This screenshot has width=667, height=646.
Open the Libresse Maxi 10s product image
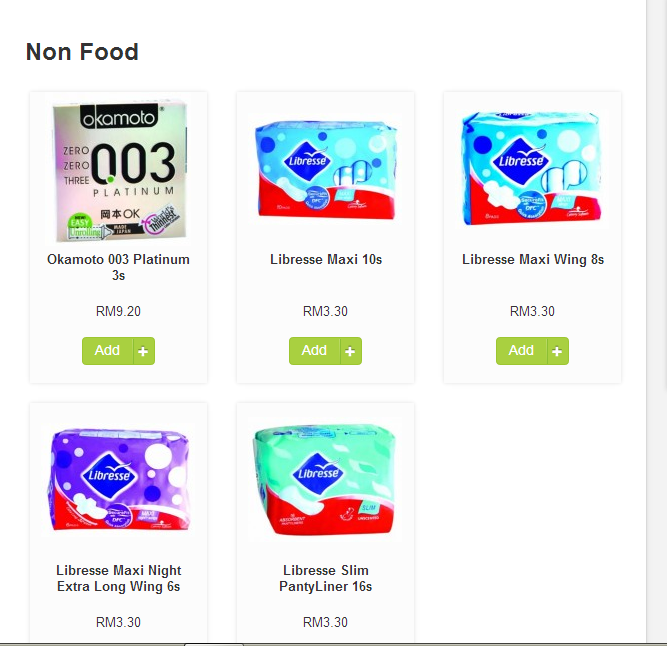click(326, 170)
